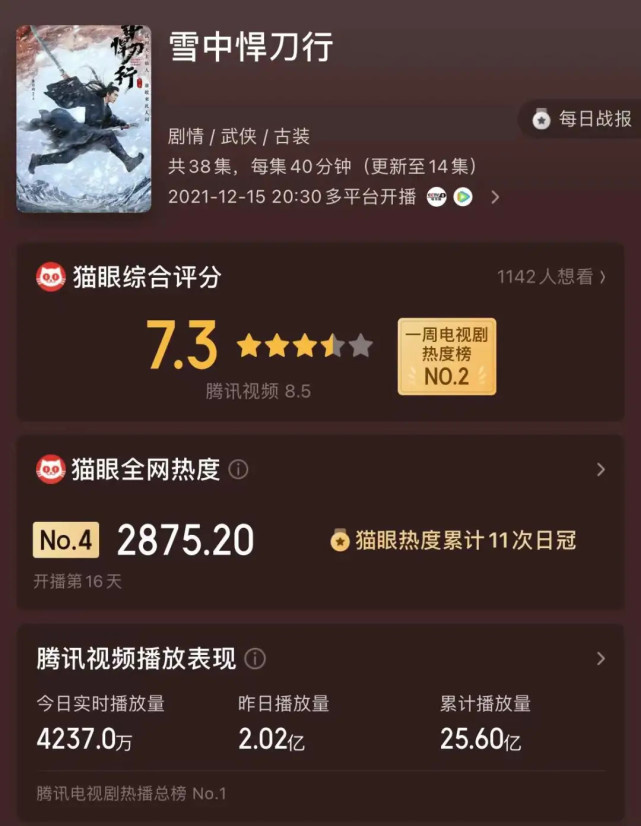Expand the 猫眼全网热度 details chevron
Viewport: 641px width, 826px height.
pos(600,469)
